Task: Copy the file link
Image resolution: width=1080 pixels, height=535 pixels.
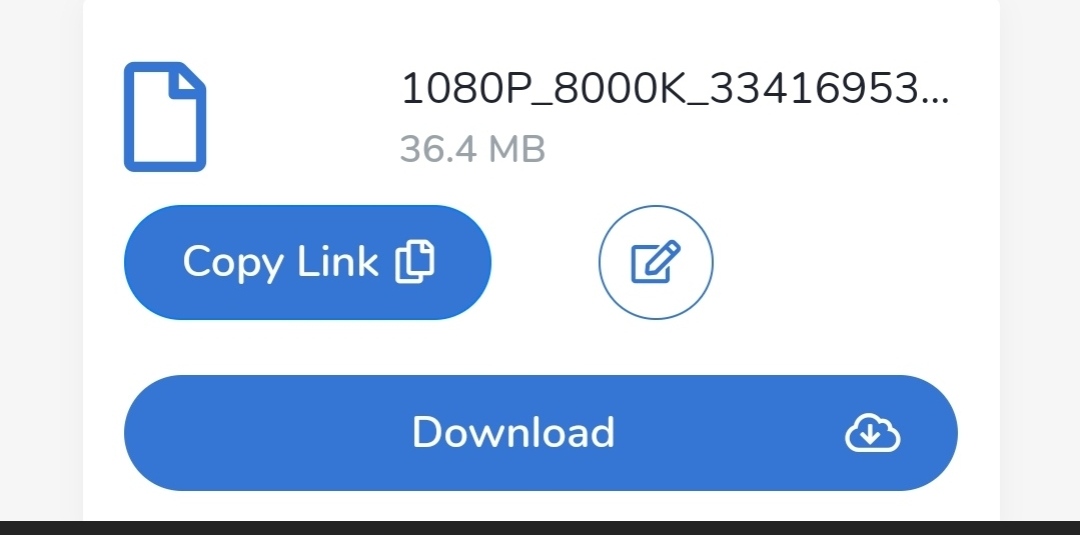Action: tap(307, 262)
